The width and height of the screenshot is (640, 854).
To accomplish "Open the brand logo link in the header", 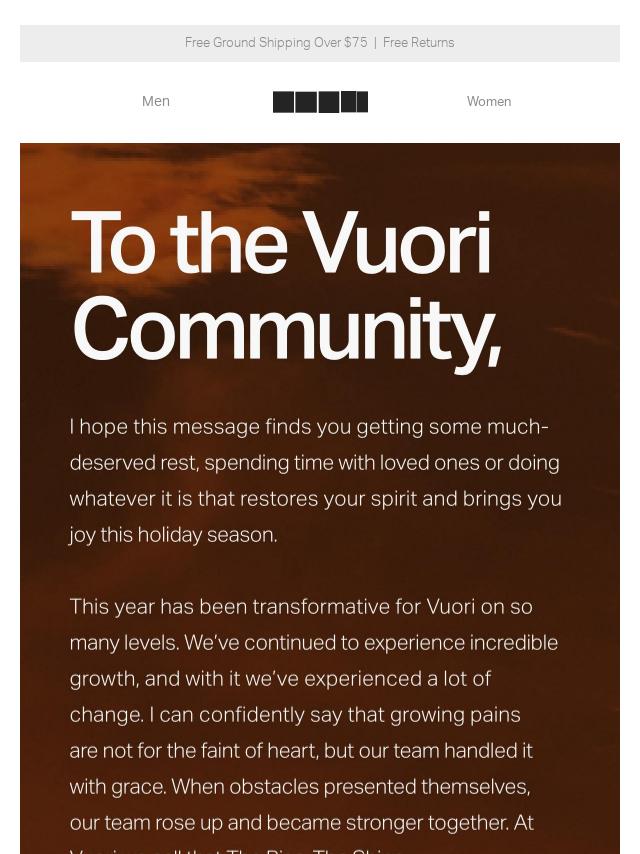I will (320, 102).
